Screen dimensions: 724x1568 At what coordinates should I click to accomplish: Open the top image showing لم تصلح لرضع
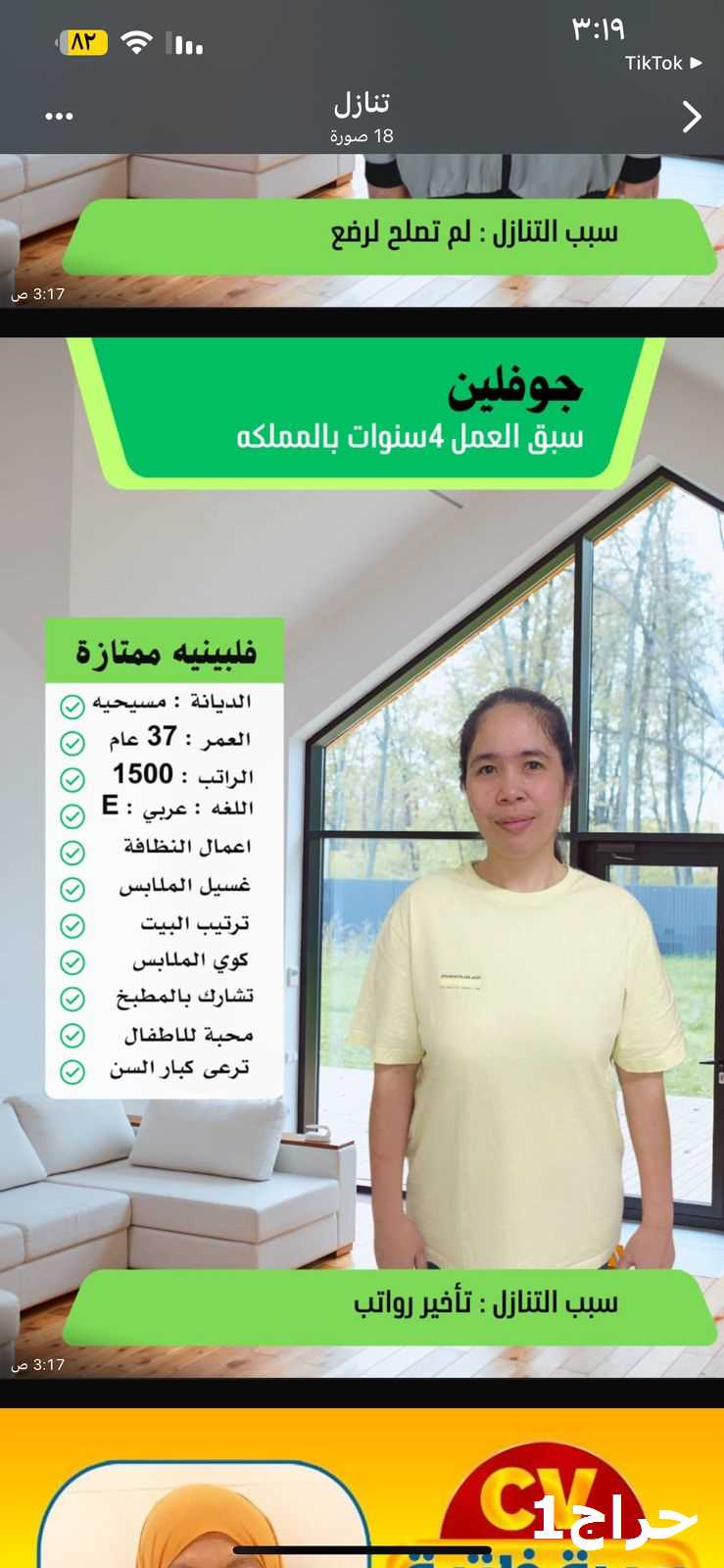362,230
